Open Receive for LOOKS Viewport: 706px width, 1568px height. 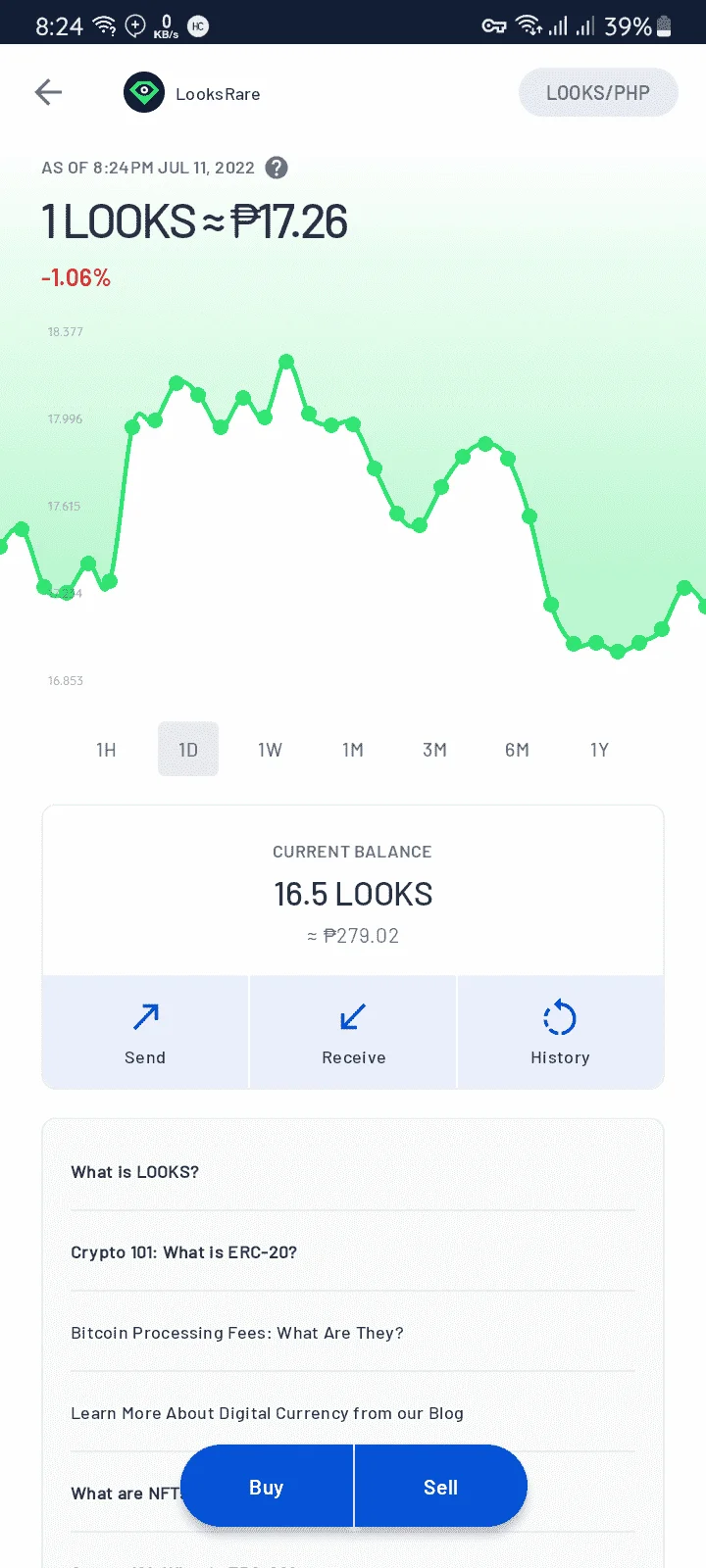click(353, 1032)
